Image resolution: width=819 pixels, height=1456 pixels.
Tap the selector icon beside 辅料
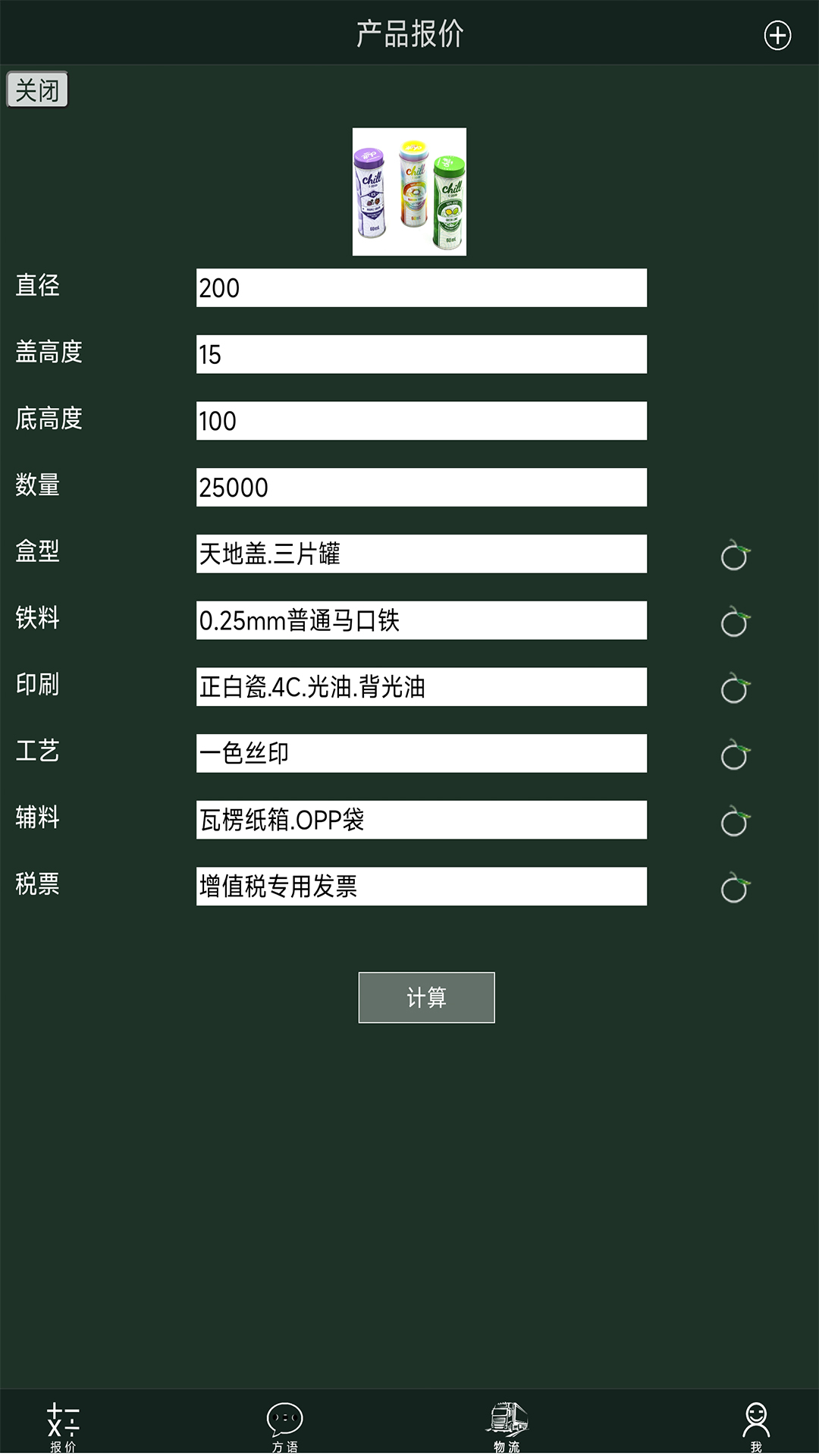(x=735, y=821)
